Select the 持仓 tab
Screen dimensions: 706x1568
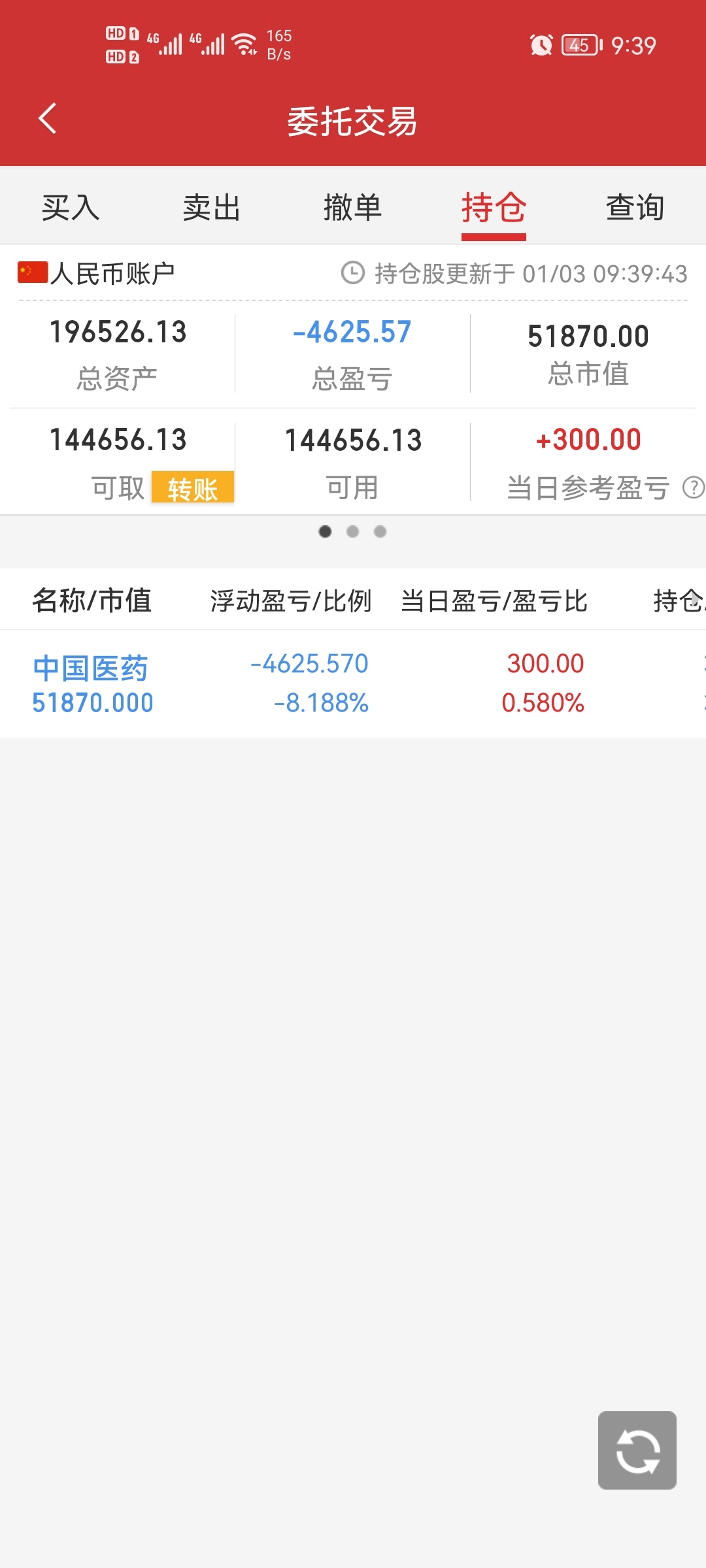point(494,208)
